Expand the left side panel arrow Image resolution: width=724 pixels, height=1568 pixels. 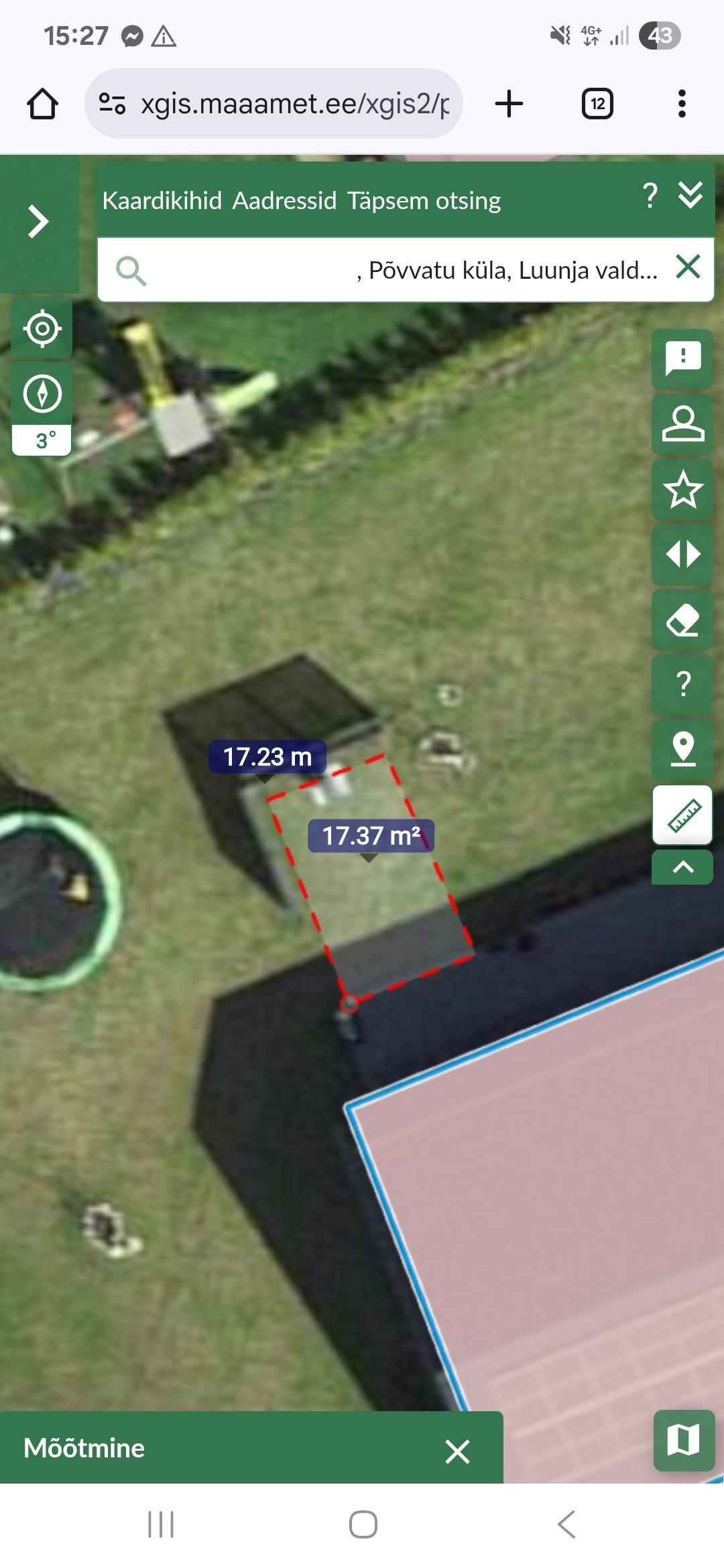38,222
